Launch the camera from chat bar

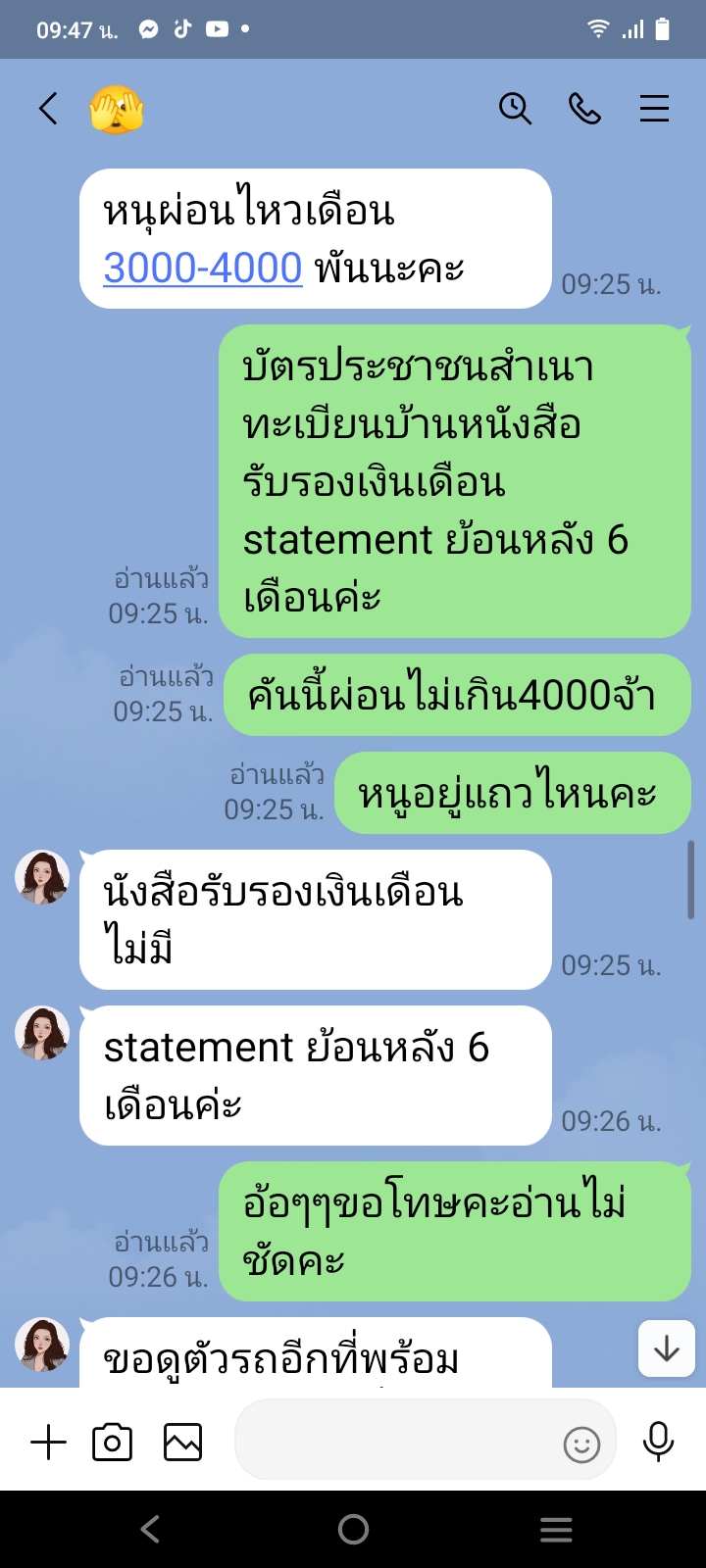pos(112,1443)
